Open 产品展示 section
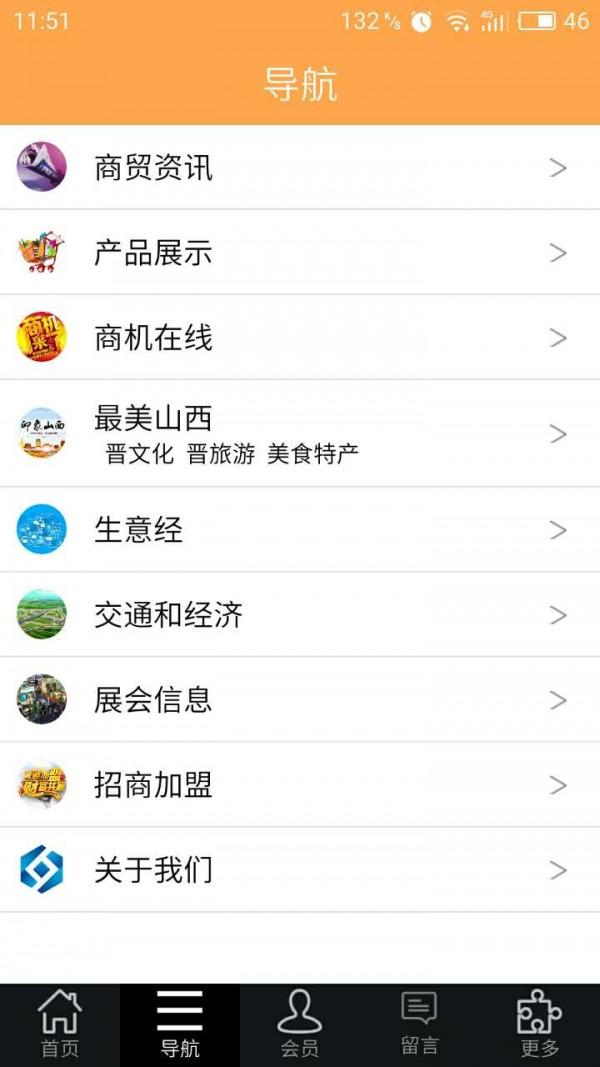 [300, 252]
